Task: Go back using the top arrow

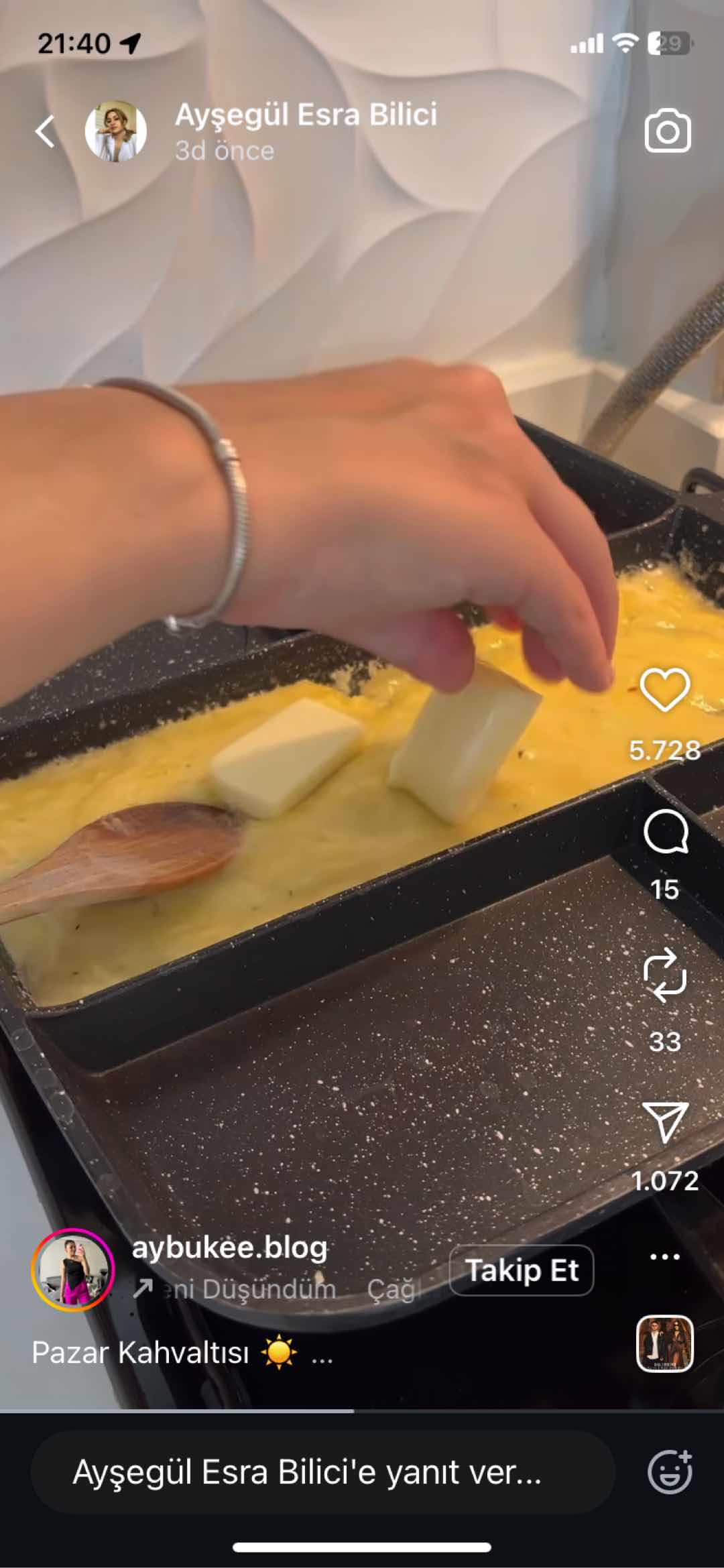Action: coord(45,131)
